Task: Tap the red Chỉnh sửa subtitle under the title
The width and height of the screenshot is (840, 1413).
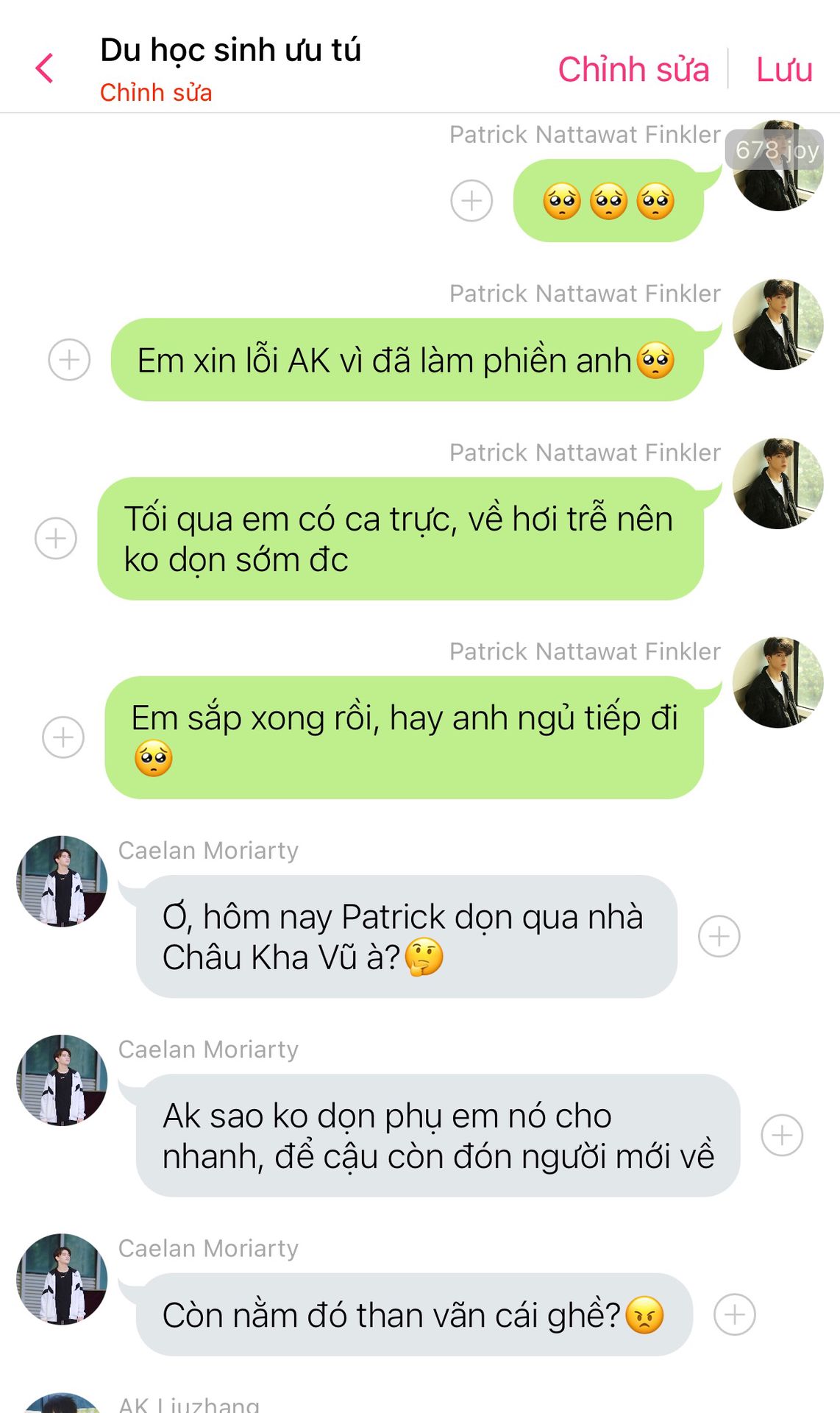Action: [156, 93]
